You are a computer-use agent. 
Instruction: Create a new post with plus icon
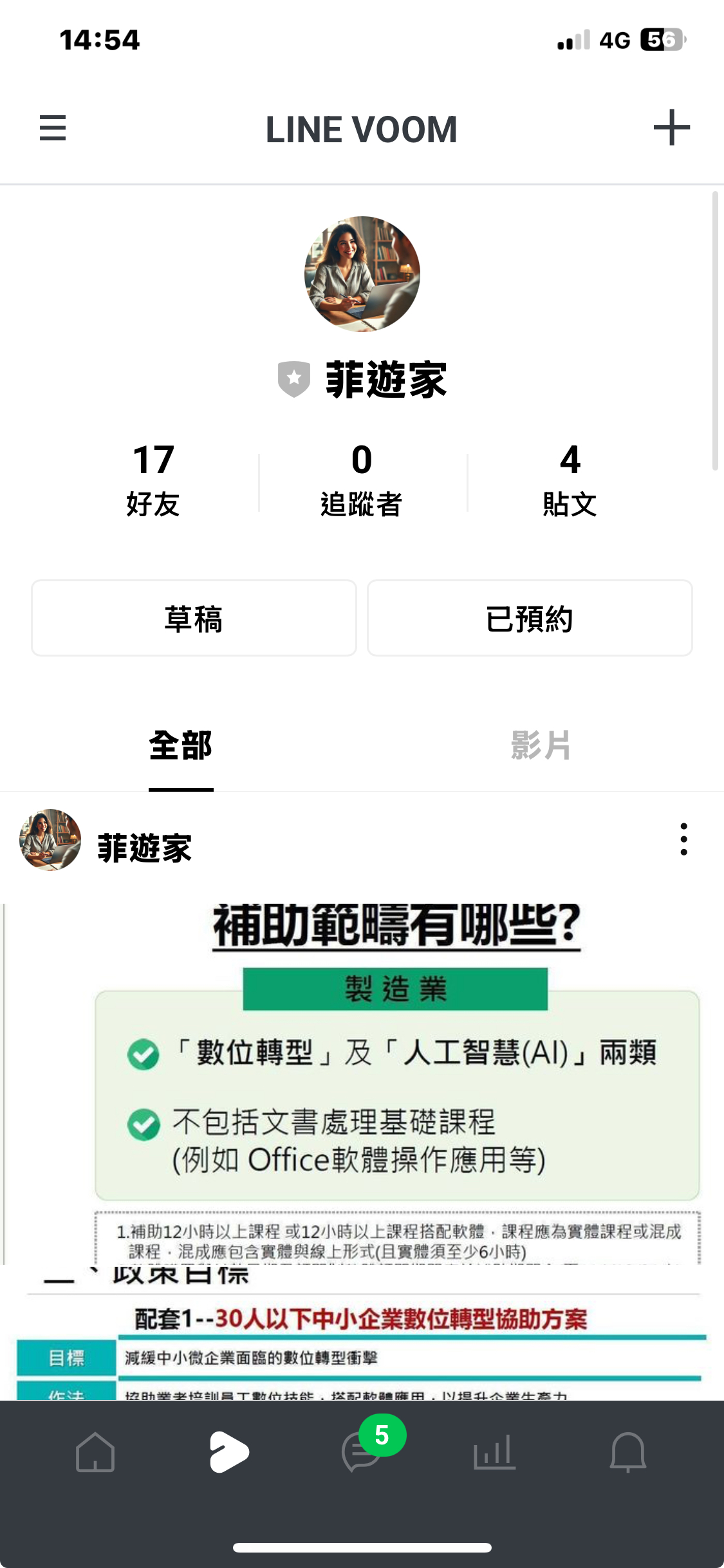click(x=671, y=127)
